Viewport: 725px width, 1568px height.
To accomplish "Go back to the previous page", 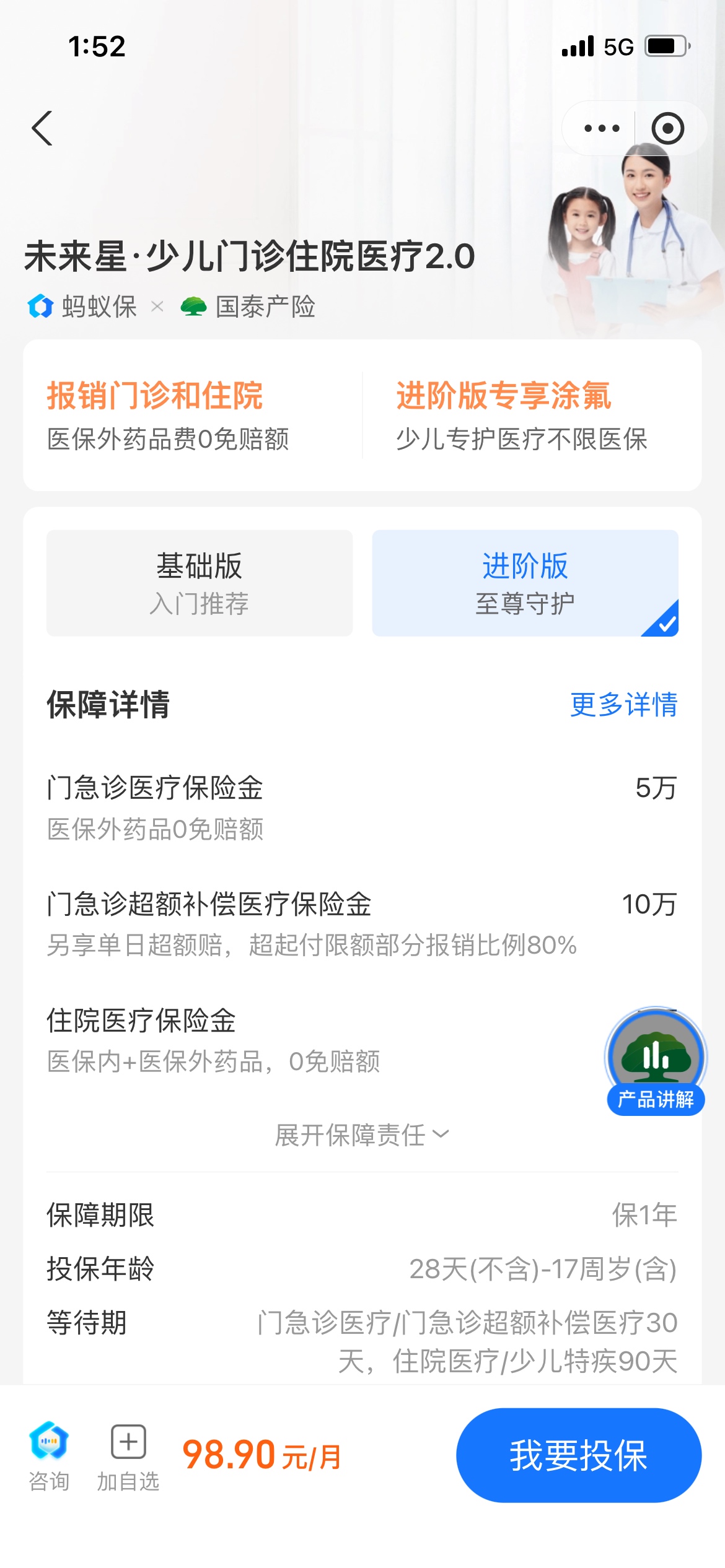I will [x=42, y=128].
